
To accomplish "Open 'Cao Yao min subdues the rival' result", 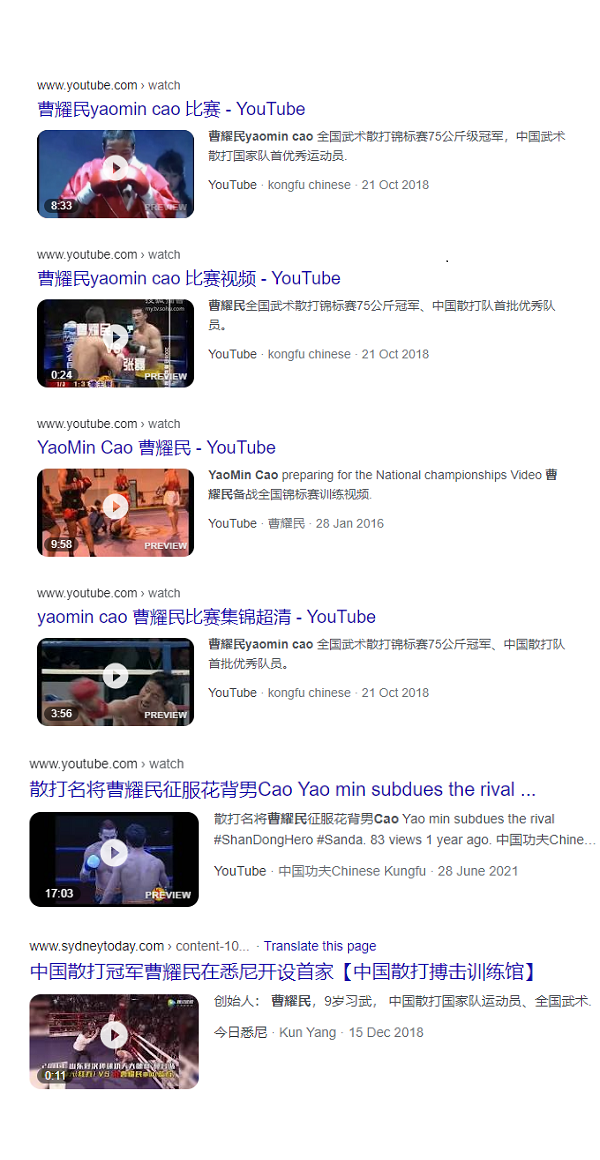I will pos(282,790).
